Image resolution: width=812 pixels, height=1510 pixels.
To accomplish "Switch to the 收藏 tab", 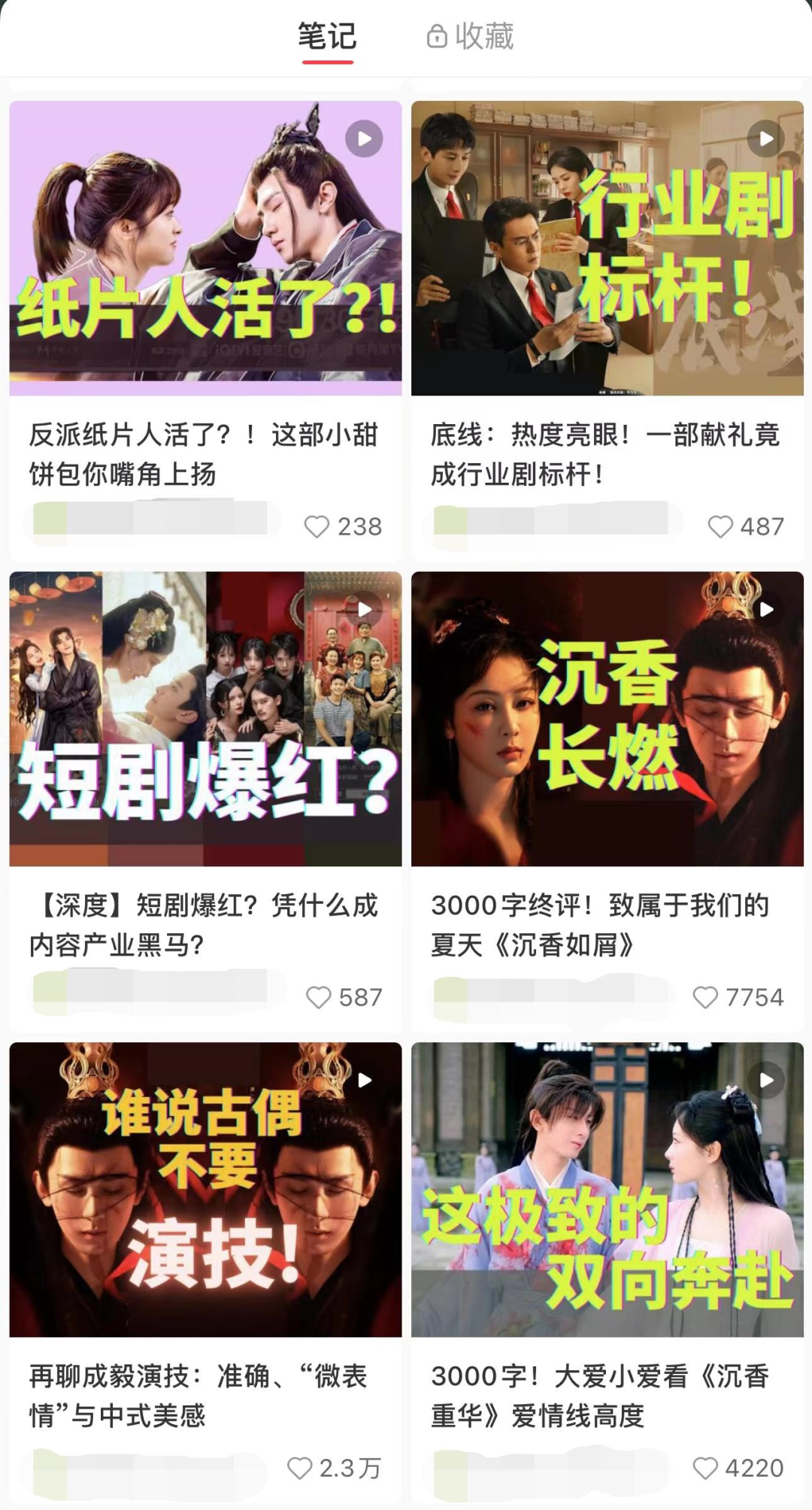I will tap(471, 36).
